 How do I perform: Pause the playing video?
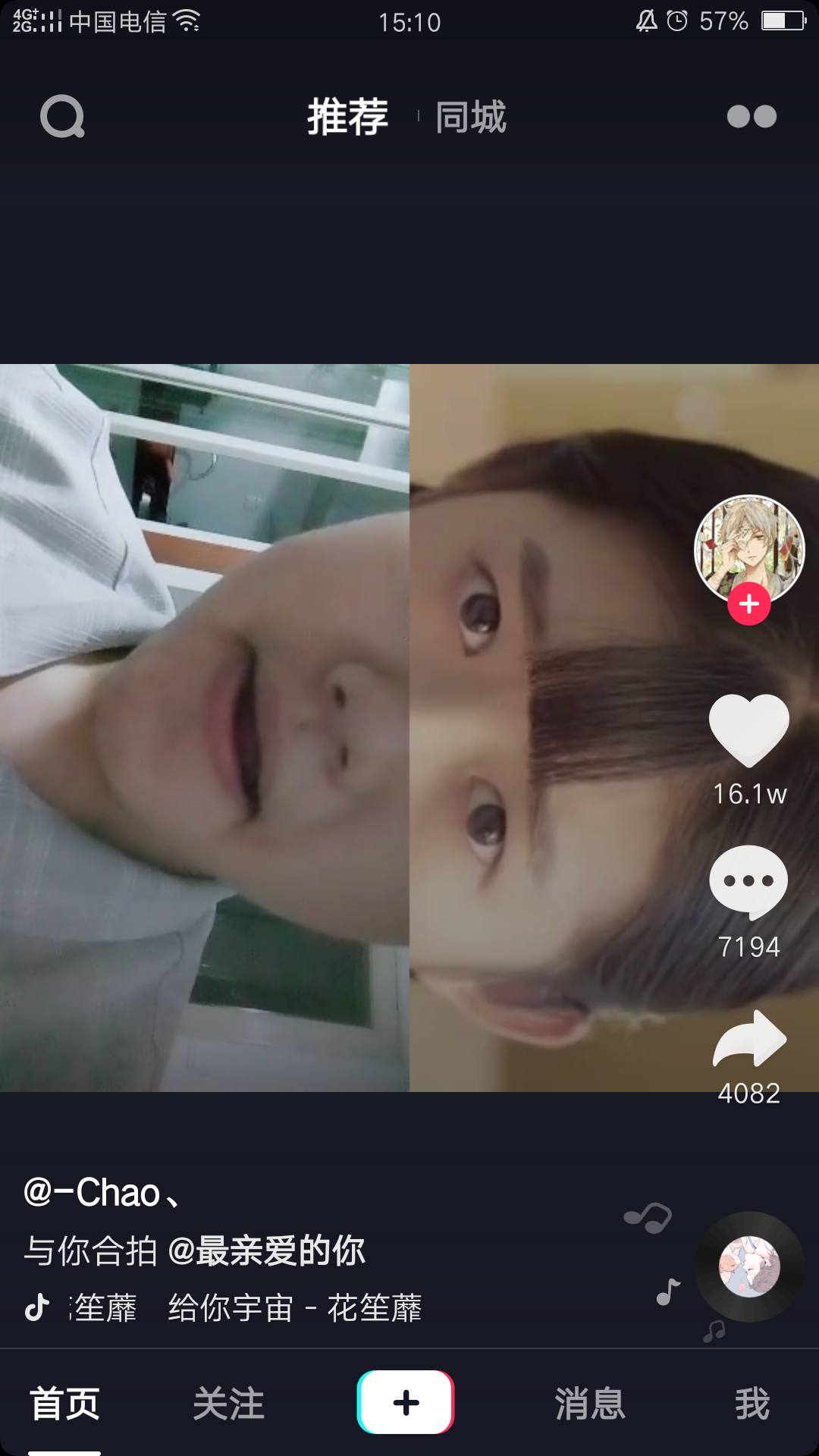[x=341, y=728]
